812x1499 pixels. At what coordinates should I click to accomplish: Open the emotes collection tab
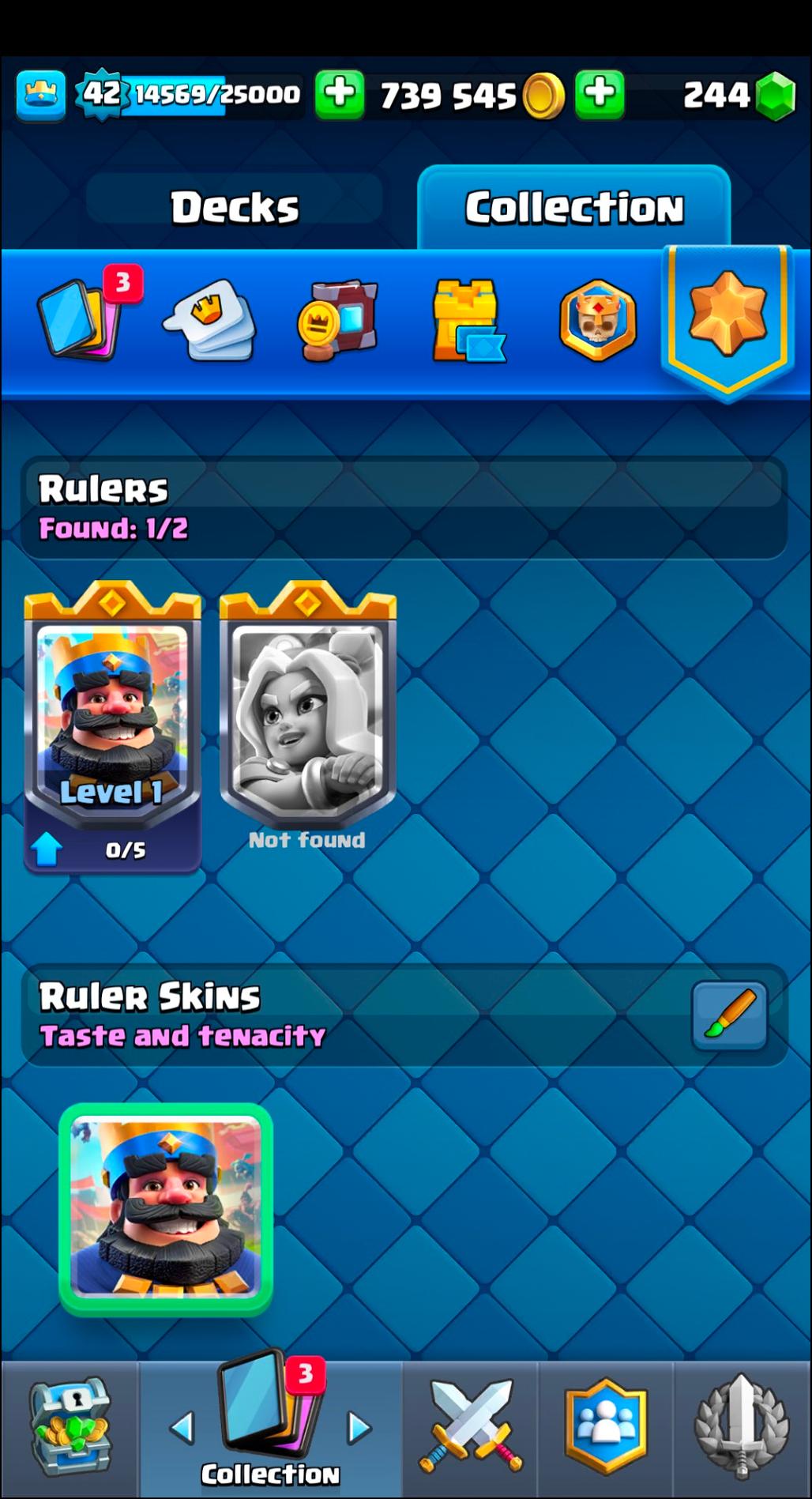(209, 320)
